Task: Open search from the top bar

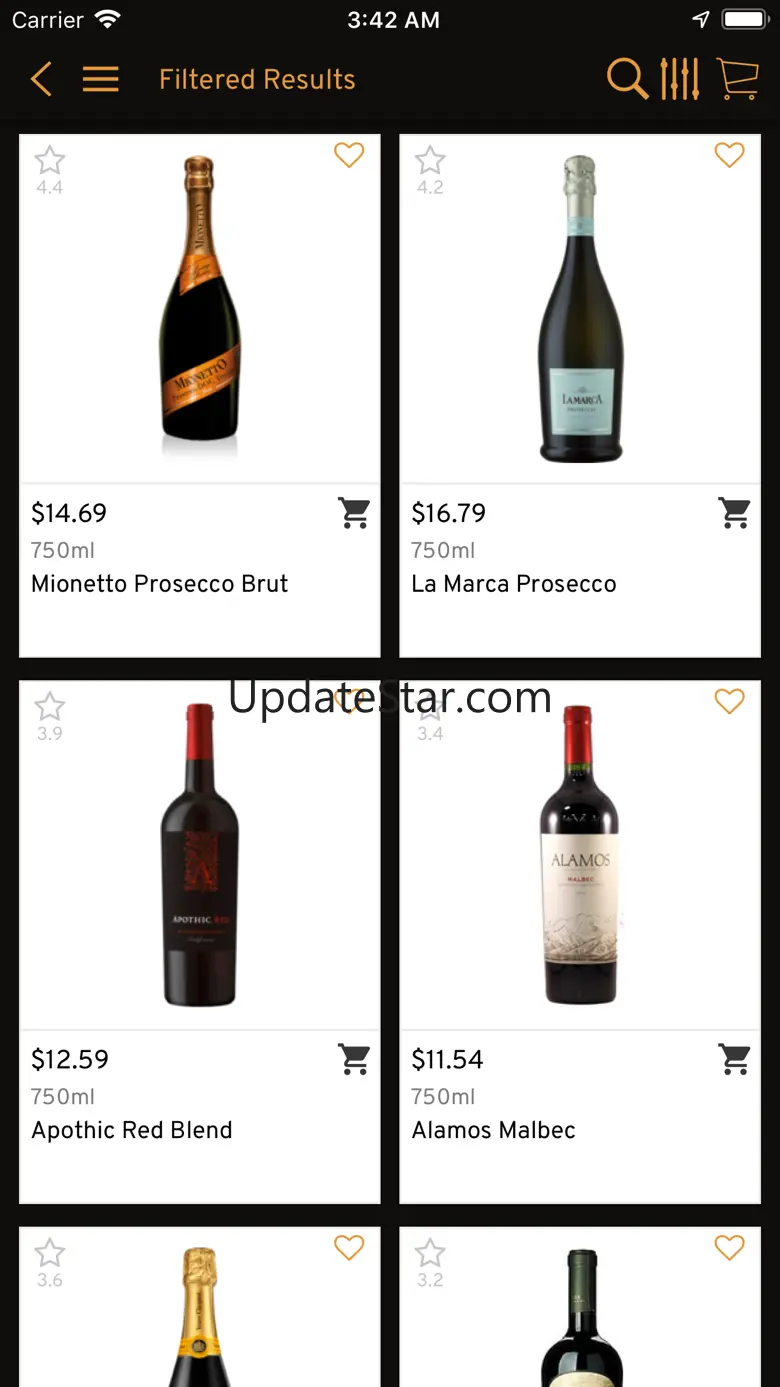Action: [x=627, y=79]
